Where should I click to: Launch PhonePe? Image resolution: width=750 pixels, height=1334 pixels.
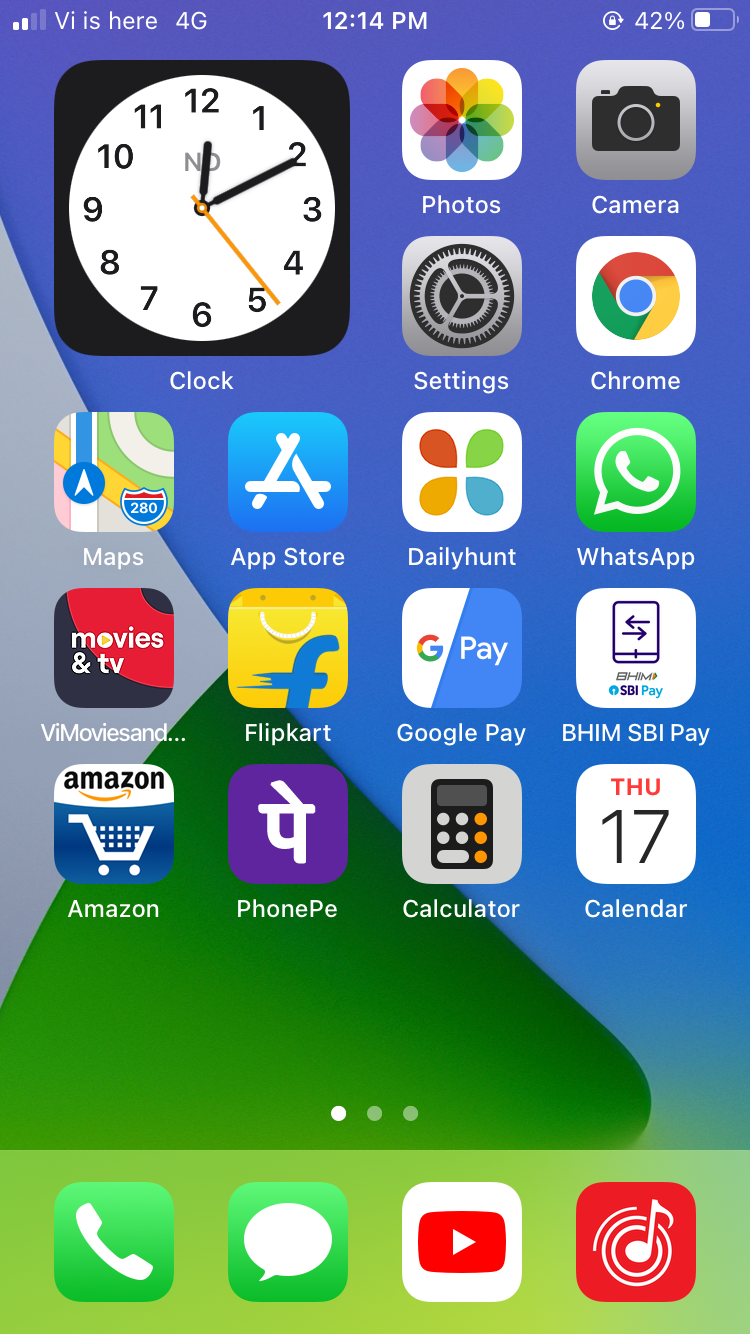click(x=287, y=823)
